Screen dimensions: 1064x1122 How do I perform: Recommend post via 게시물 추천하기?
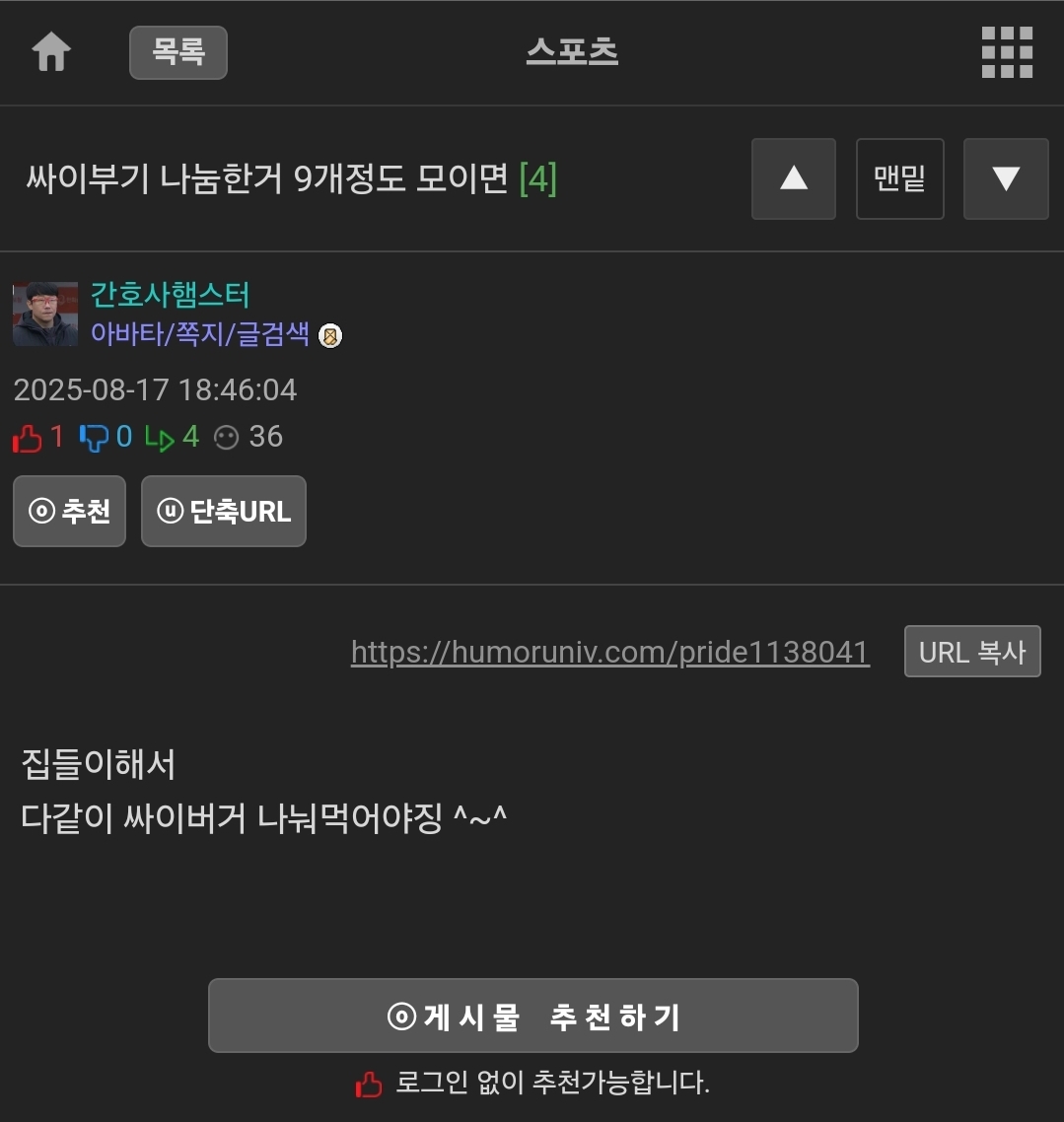click(532, 1016)
